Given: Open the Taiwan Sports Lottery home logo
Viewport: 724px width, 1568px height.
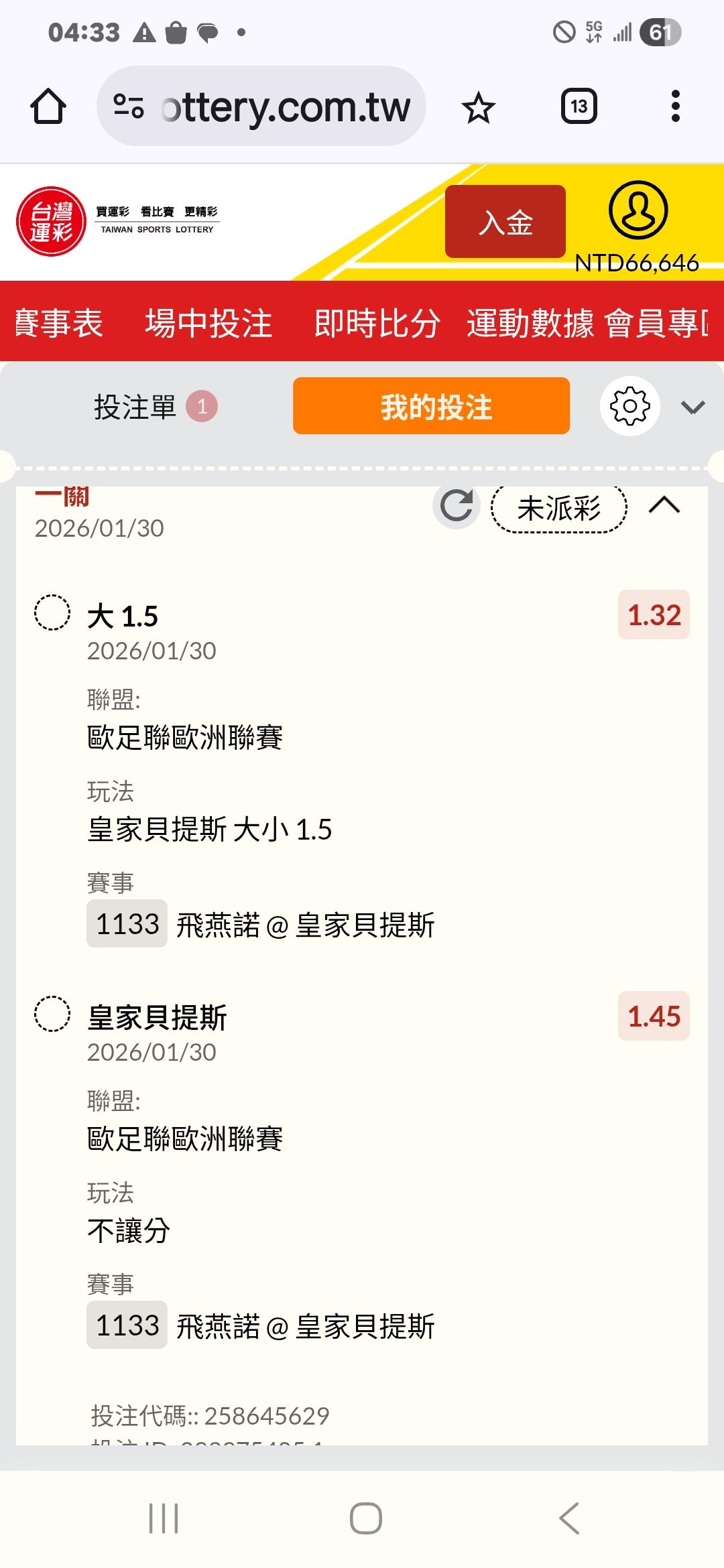Looking at the screenshot, I should click(51, 222).
